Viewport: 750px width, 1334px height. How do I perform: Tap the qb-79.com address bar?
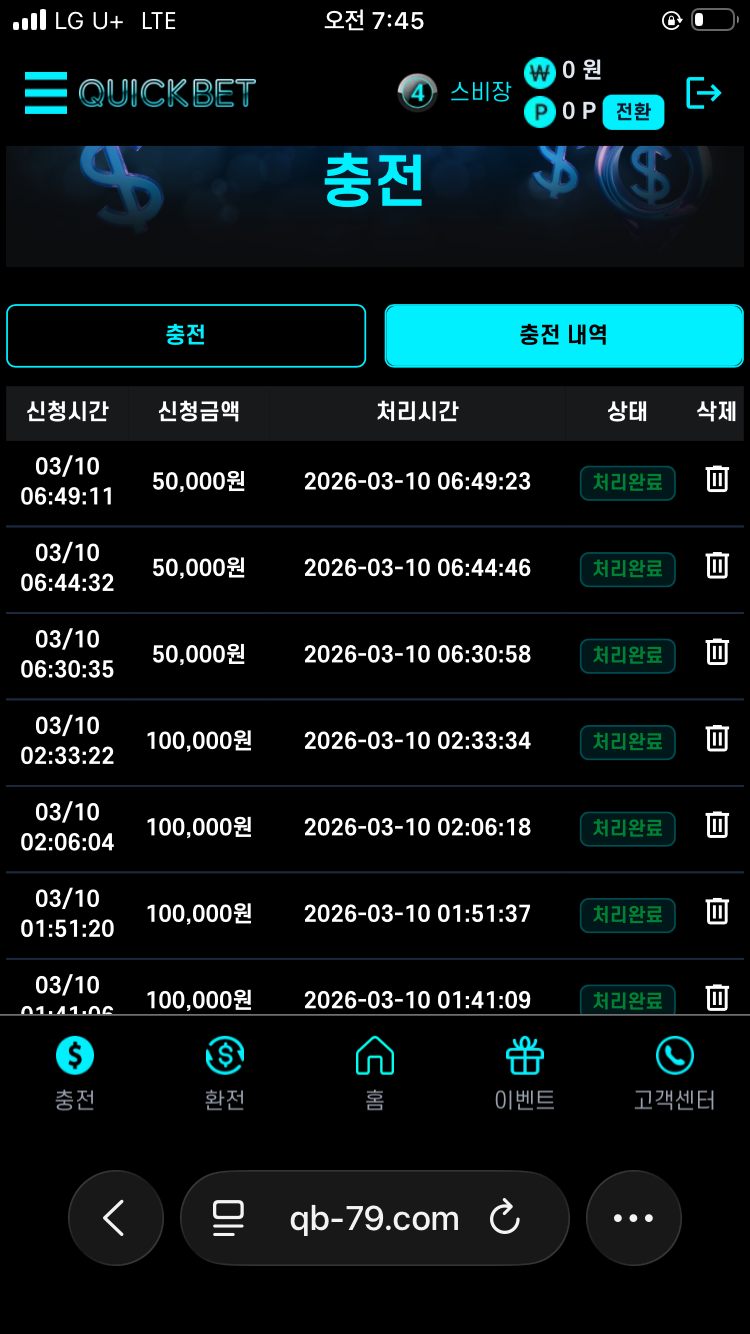pos(375,1218)
